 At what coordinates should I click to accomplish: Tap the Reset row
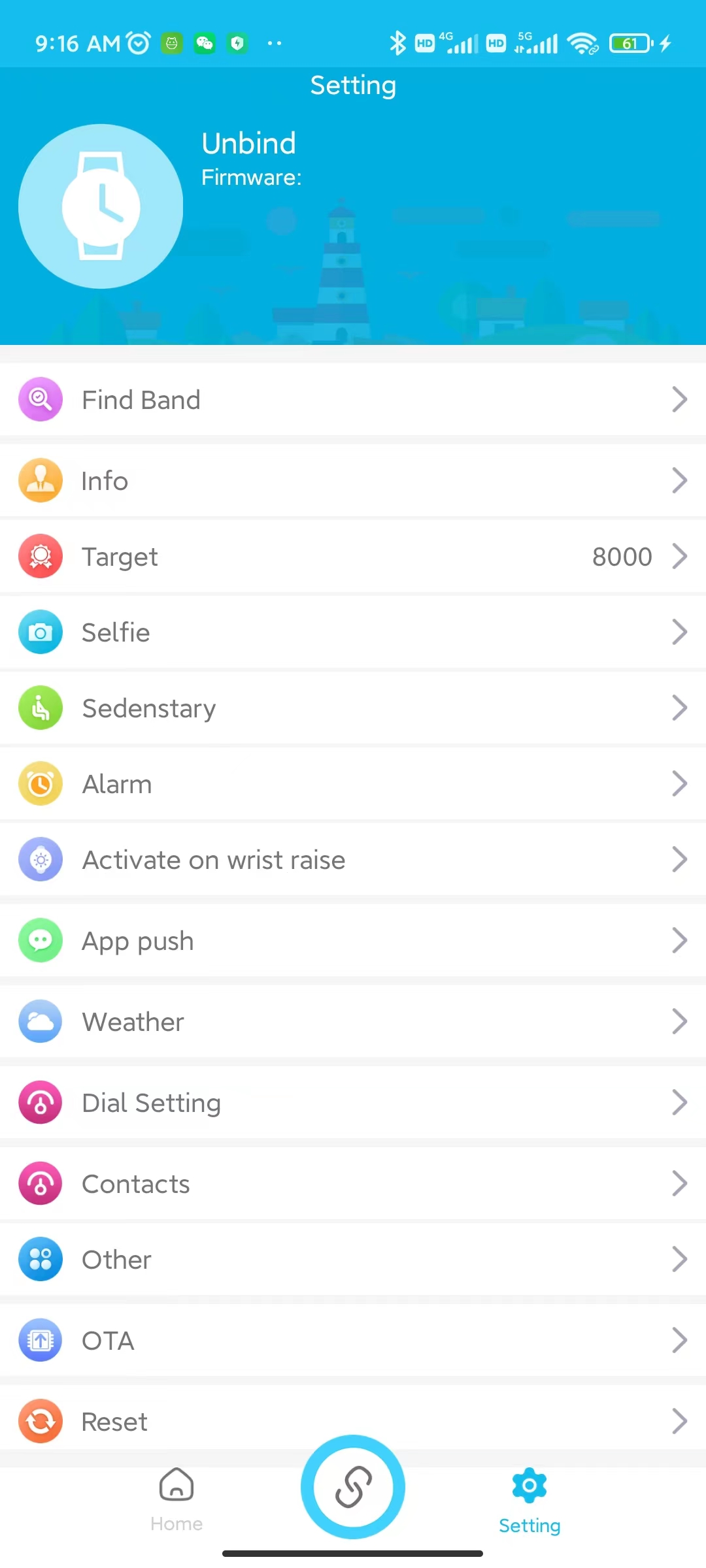[353, 1420]
